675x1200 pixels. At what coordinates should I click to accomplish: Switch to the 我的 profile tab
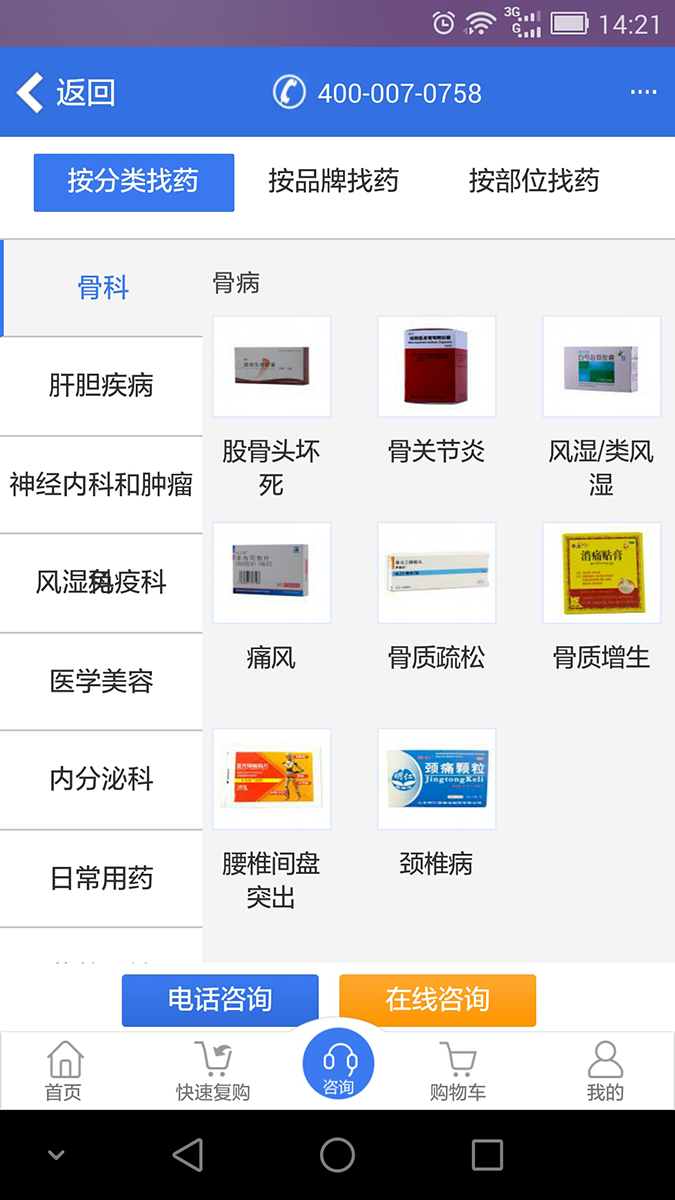(605, 1071)
